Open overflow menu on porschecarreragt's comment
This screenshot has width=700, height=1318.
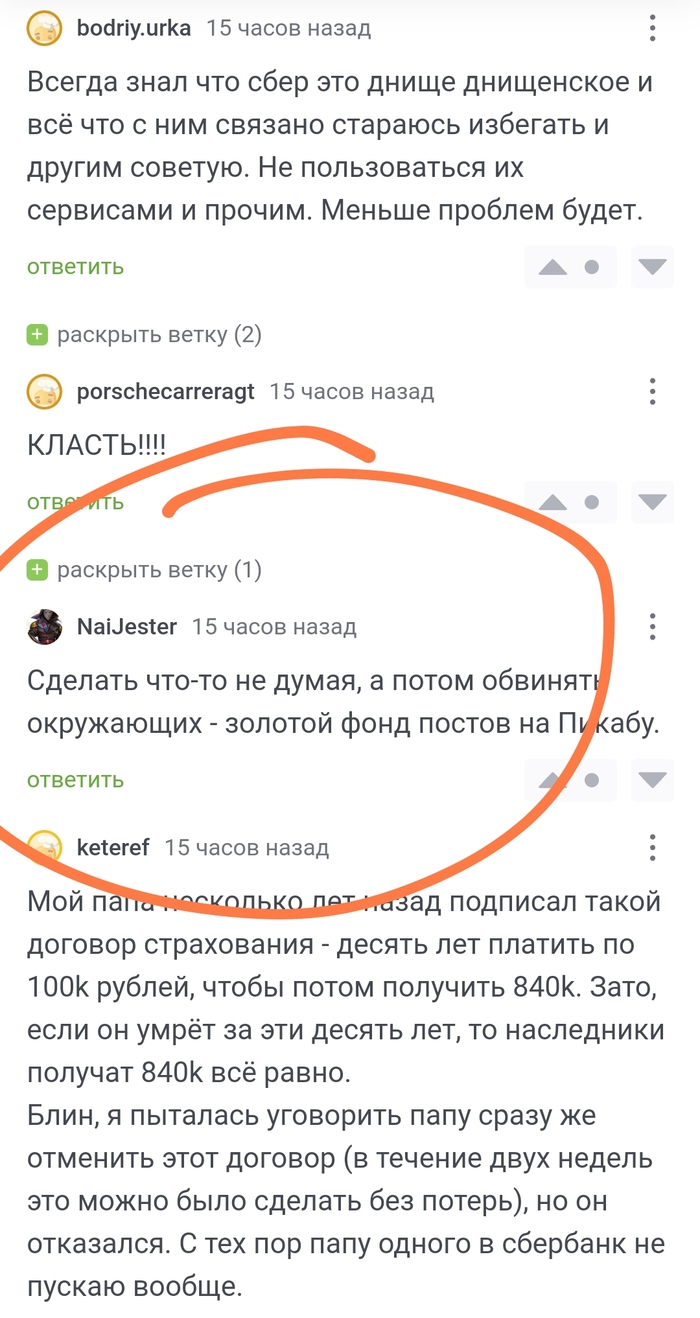click(x=652, y=391)
